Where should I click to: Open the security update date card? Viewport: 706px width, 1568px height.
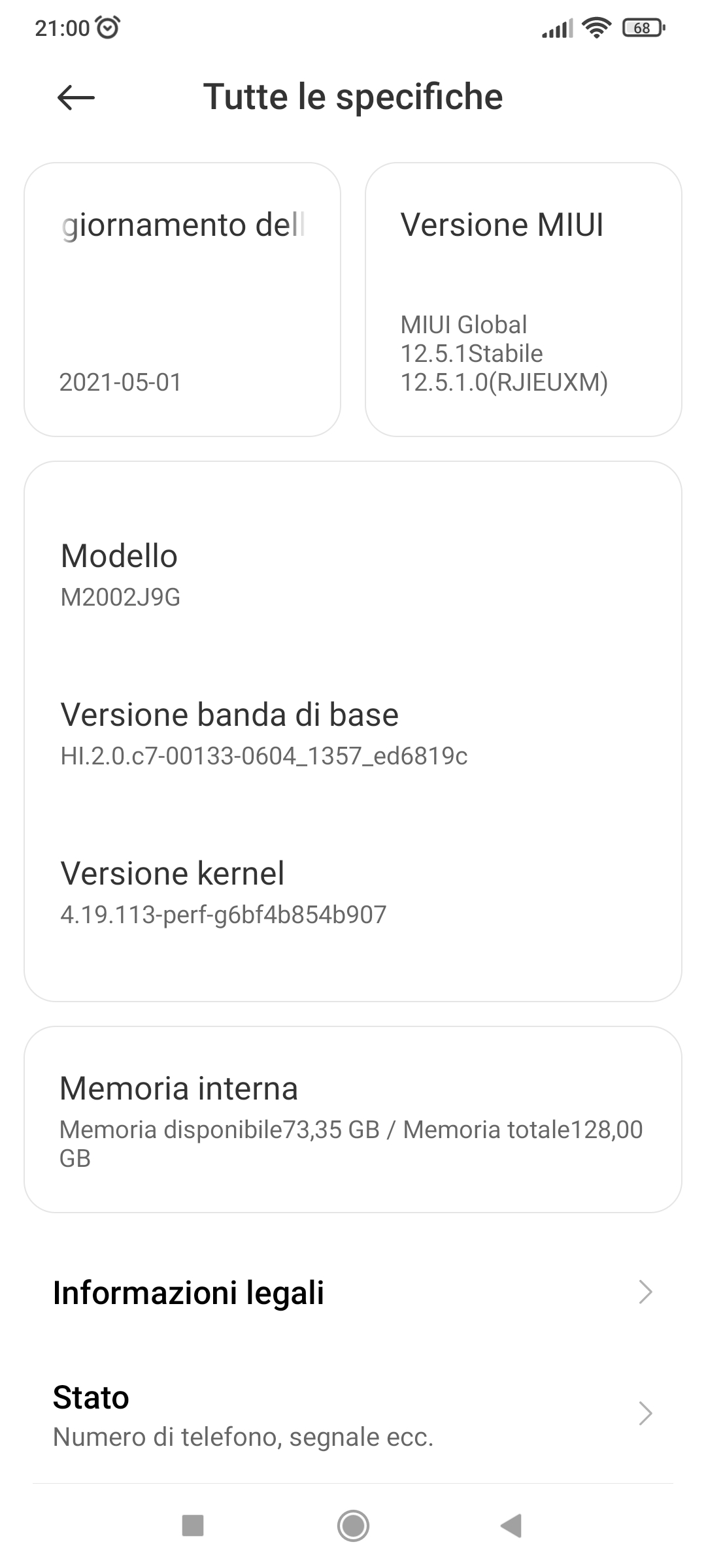point(182,299)
